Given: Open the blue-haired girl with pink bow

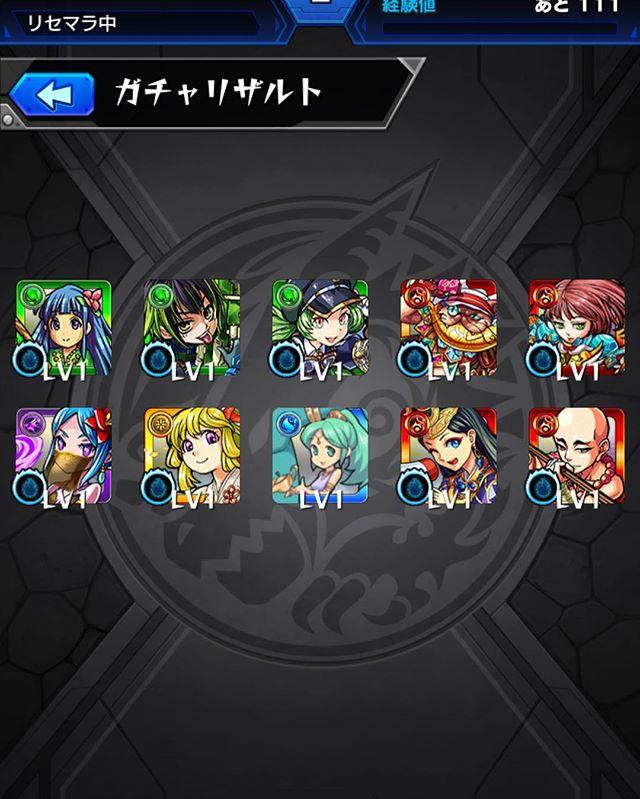Looking at the screenshot, I should tap(64, 327).
